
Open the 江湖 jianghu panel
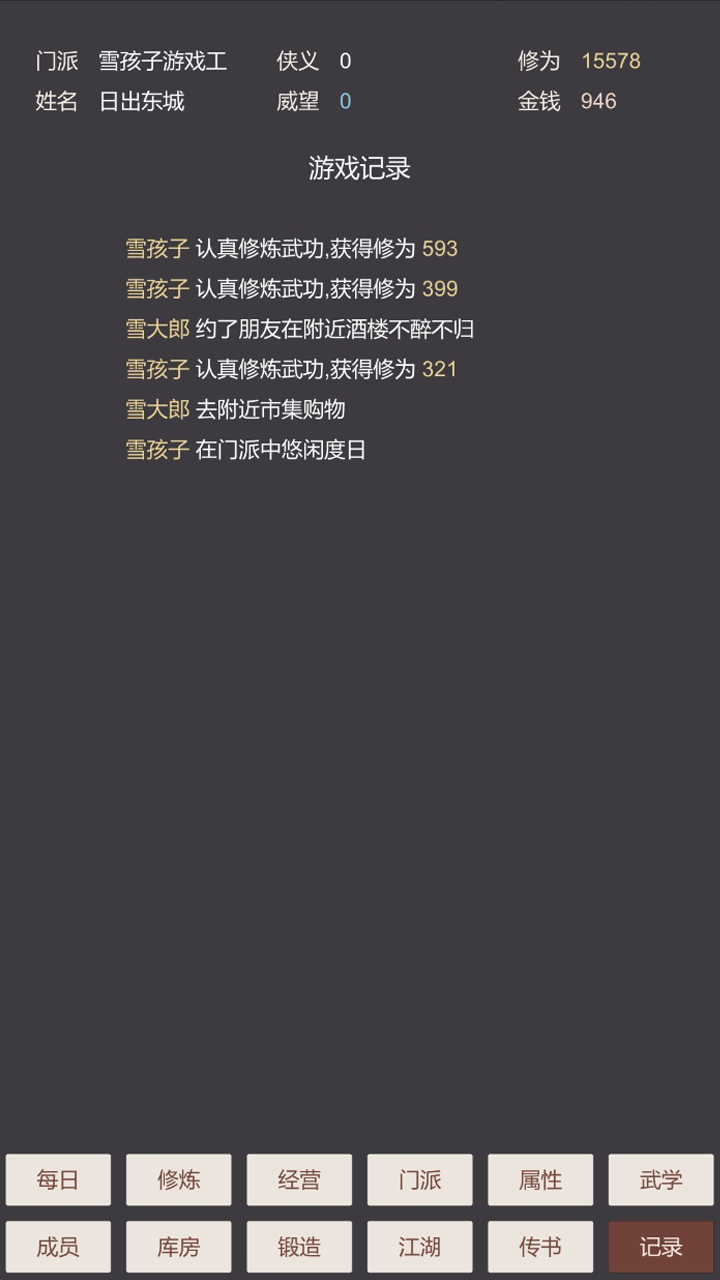tap(419, 1246)
